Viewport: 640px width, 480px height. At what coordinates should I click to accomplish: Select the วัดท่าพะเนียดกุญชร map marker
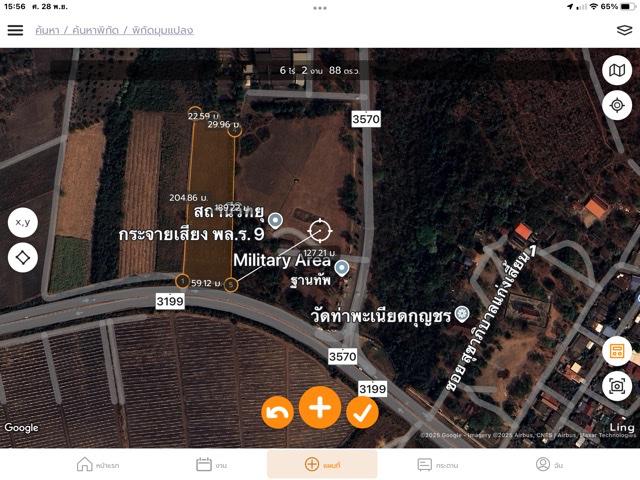[x=462, y=314]
